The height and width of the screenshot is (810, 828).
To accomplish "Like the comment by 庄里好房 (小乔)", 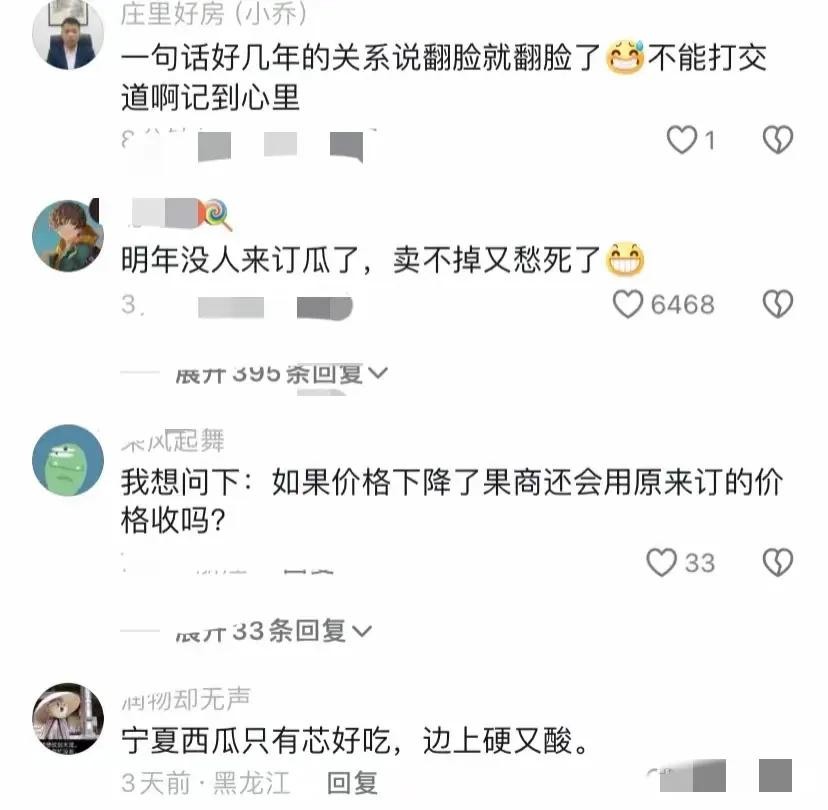I will pos(682,140).
